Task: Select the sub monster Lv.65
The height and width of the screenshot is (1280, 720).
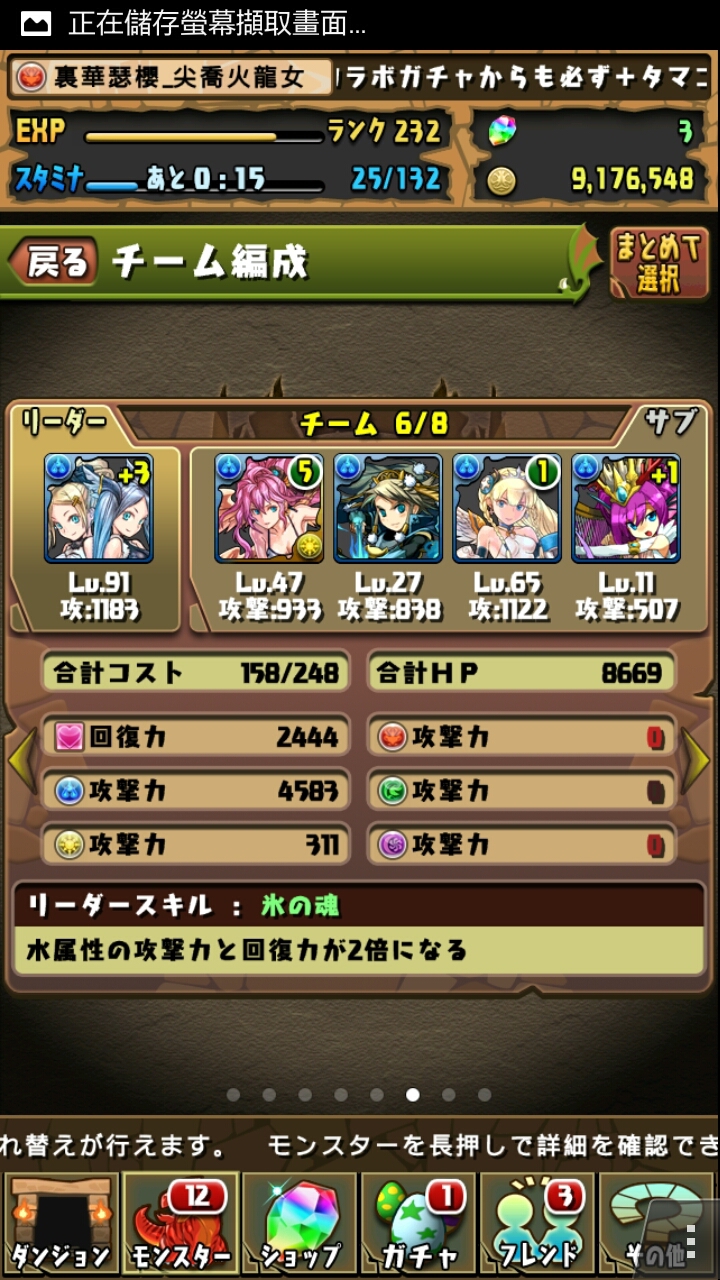Action: coord(507,509)
